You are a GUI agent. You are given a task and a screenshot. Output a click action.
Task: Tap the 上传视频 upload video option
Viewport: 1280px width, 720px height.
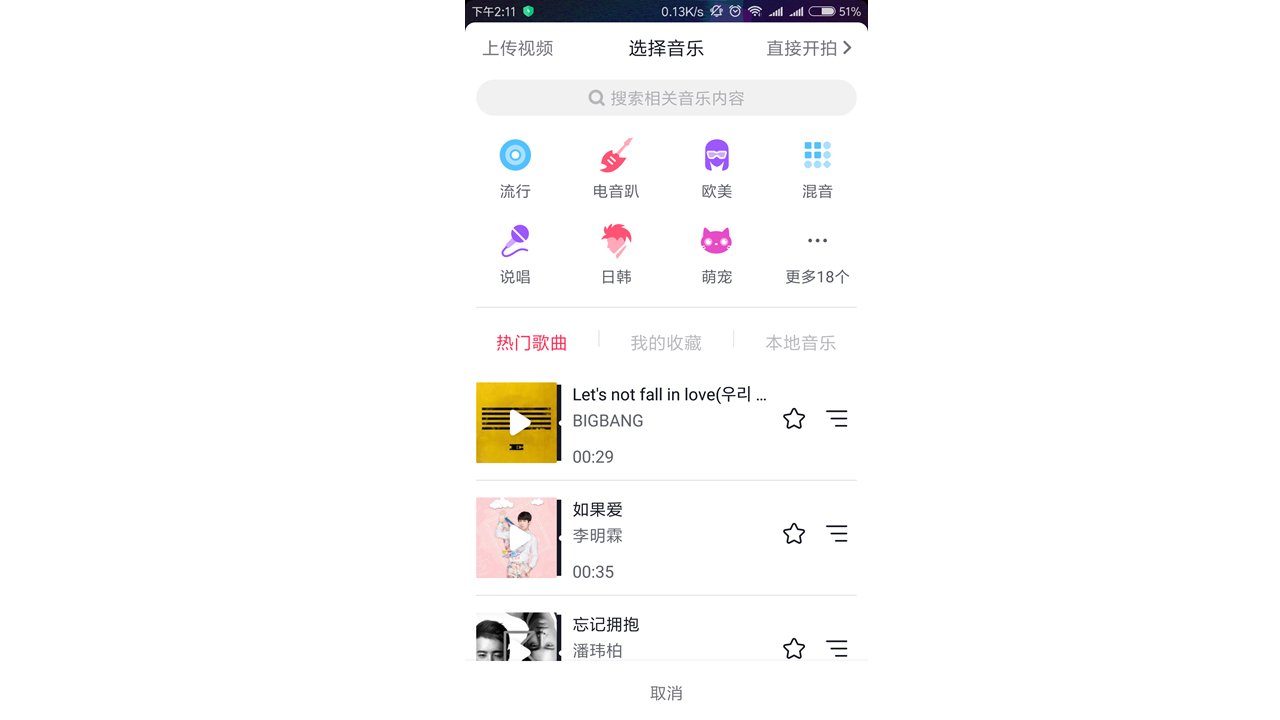[x=518, y=48]
